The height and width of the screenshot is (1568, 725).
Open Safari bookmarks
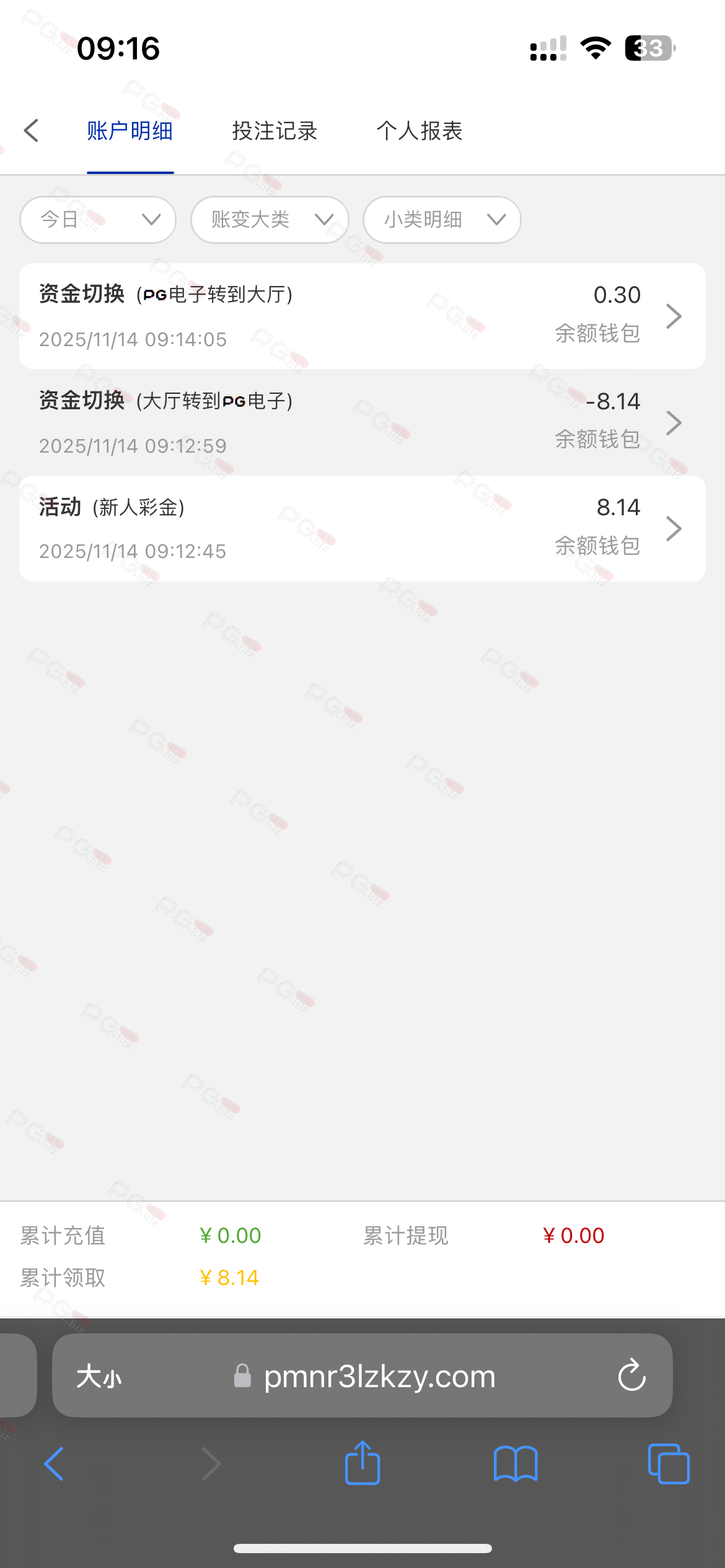515,1464
